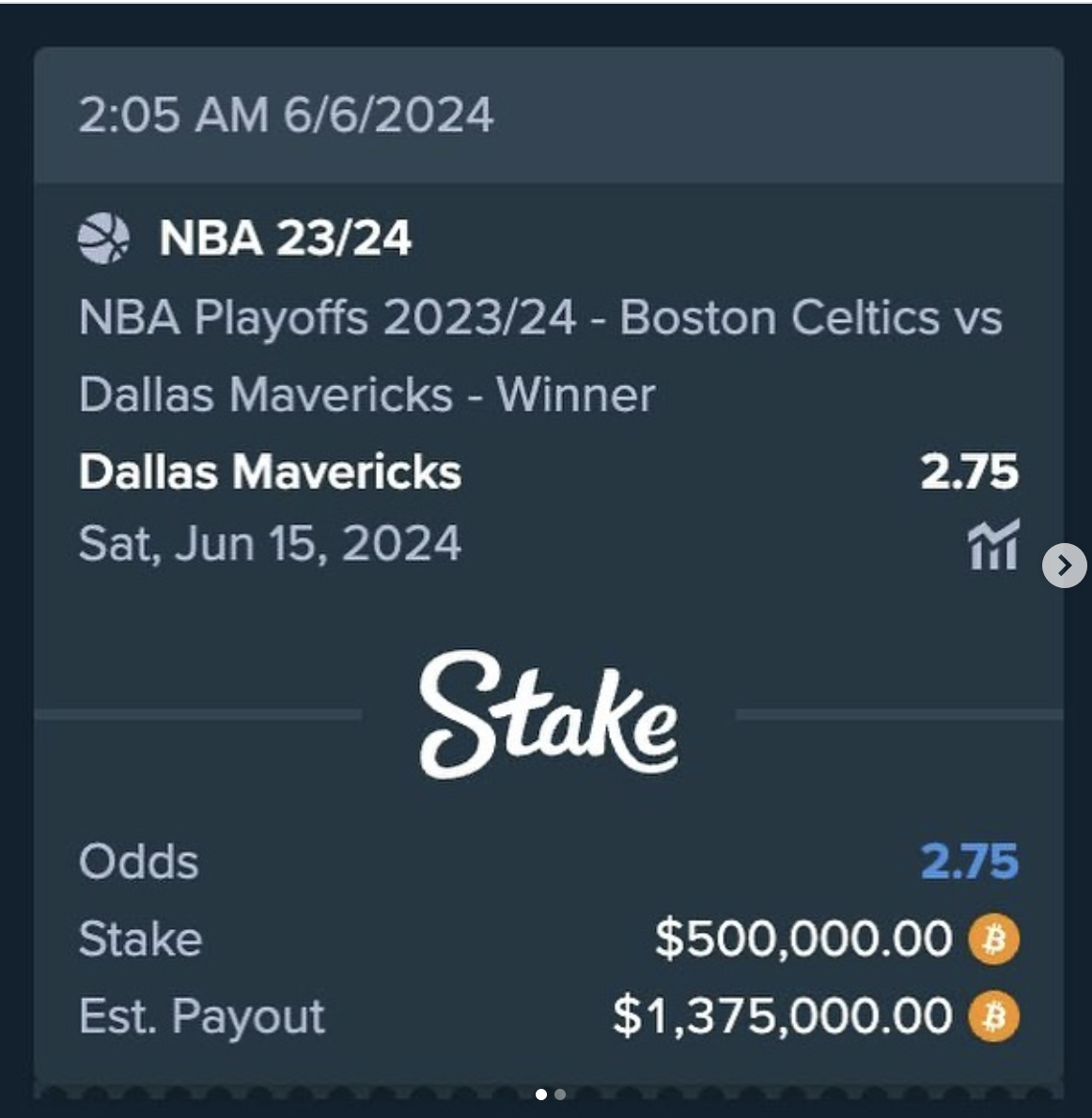Jump to the second page indicator dot
1092x1118 pixels.
point(560,1095)
